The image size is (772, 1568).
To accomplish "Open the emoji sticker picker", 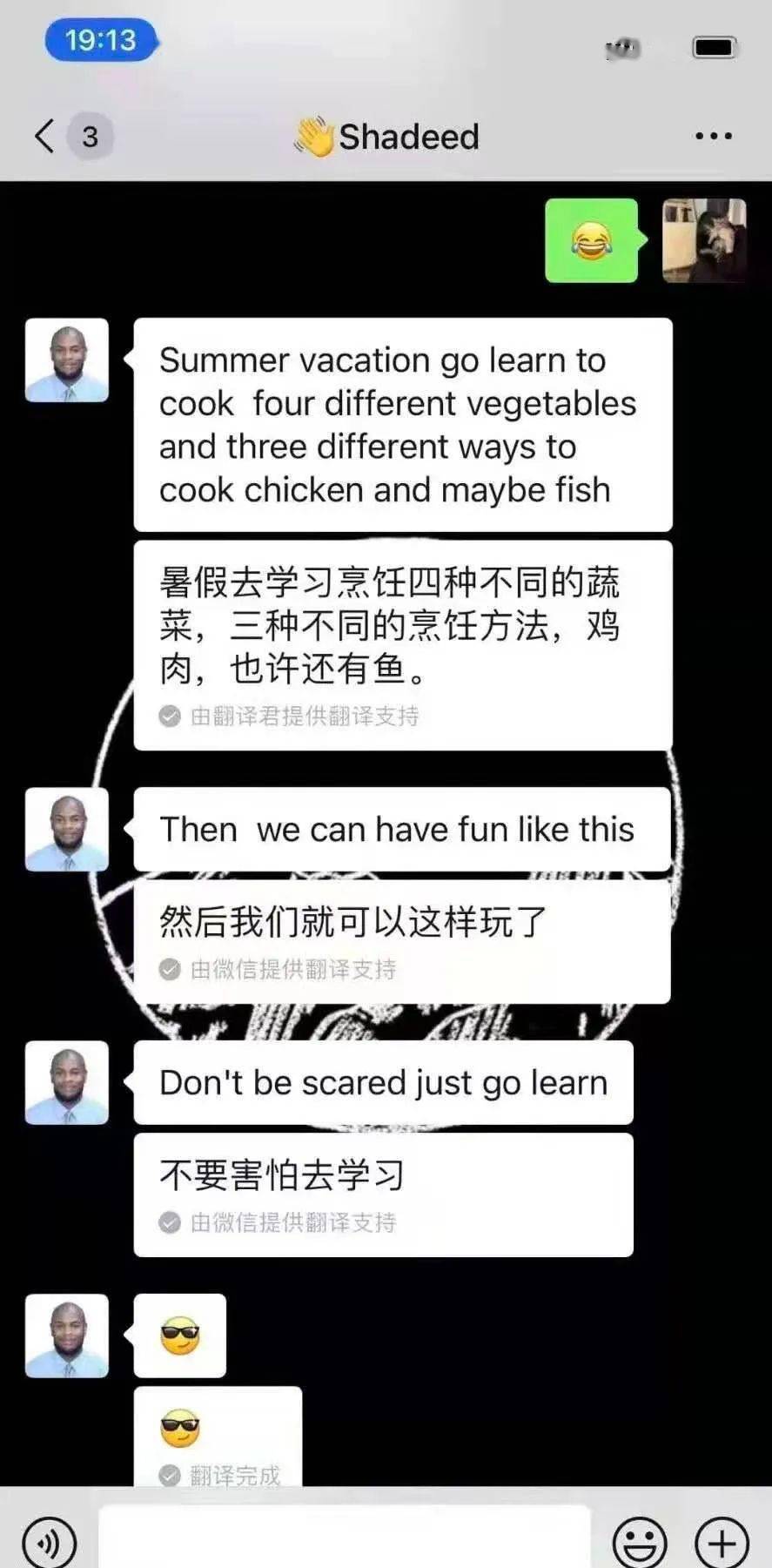I will coord(640,1543).
